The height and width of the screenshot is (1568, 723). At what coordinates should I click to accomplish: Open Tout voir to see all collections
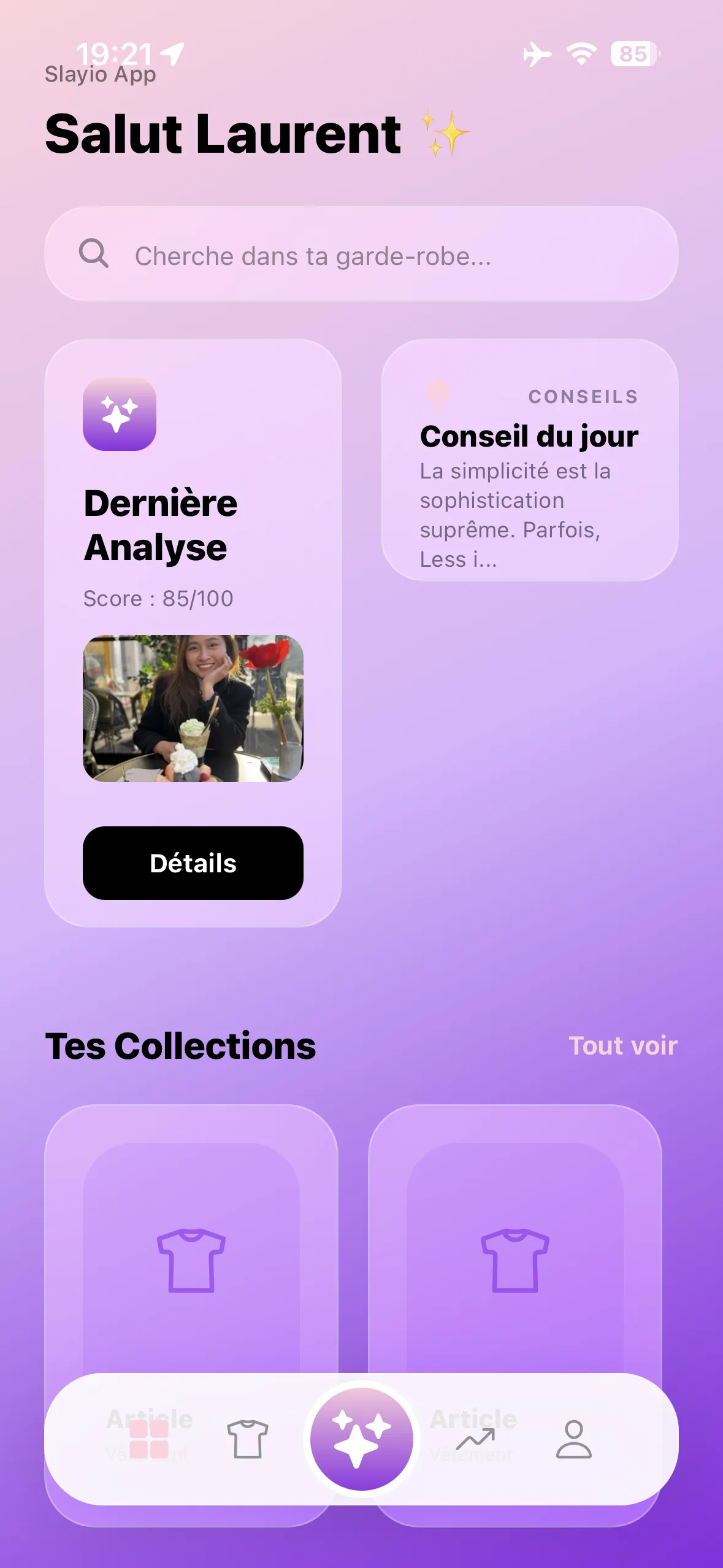623,1046
